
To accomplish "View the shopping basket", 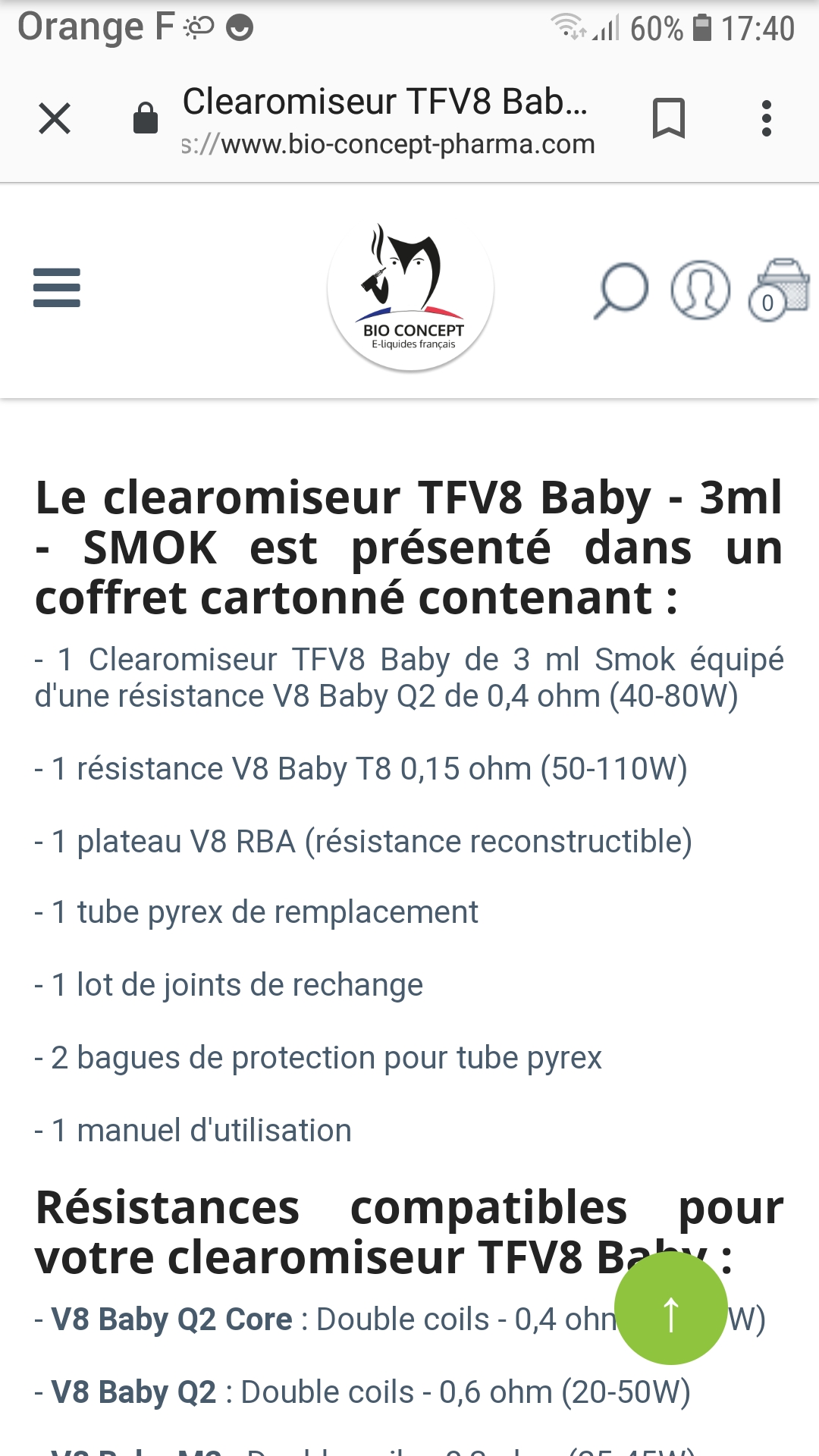I will tap(780, 290).
